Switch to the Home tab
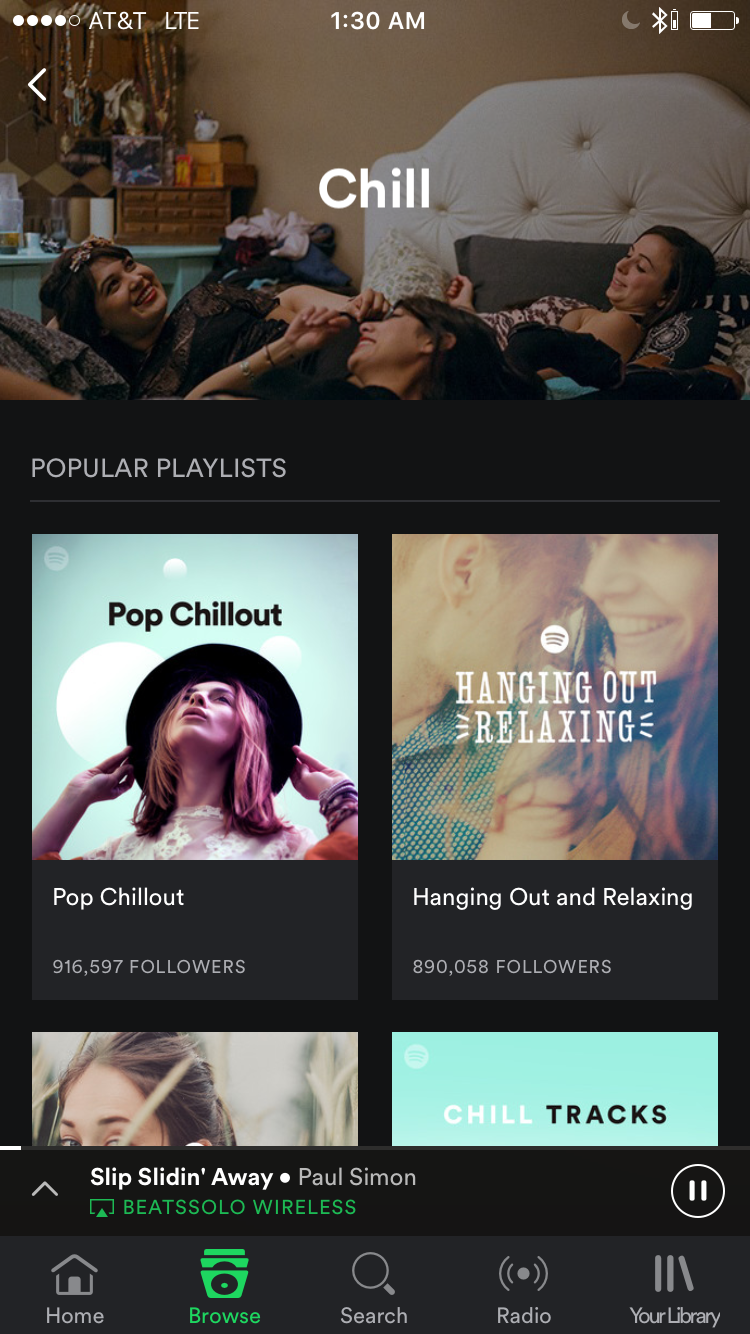This screenshot has width=750, height=1334. tap(75, 1288)
